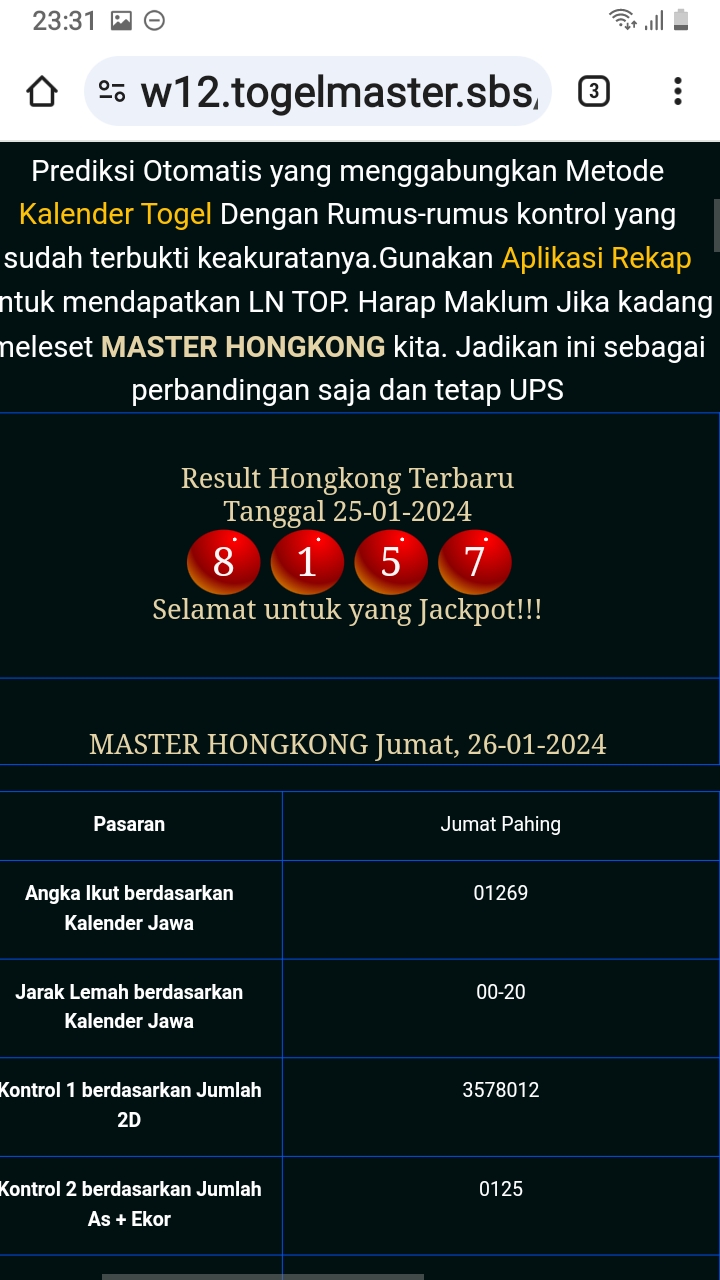Viewport: 720px width, 1280px height.
Task: Open the browser overflow menu
Action: pos(678,92)
